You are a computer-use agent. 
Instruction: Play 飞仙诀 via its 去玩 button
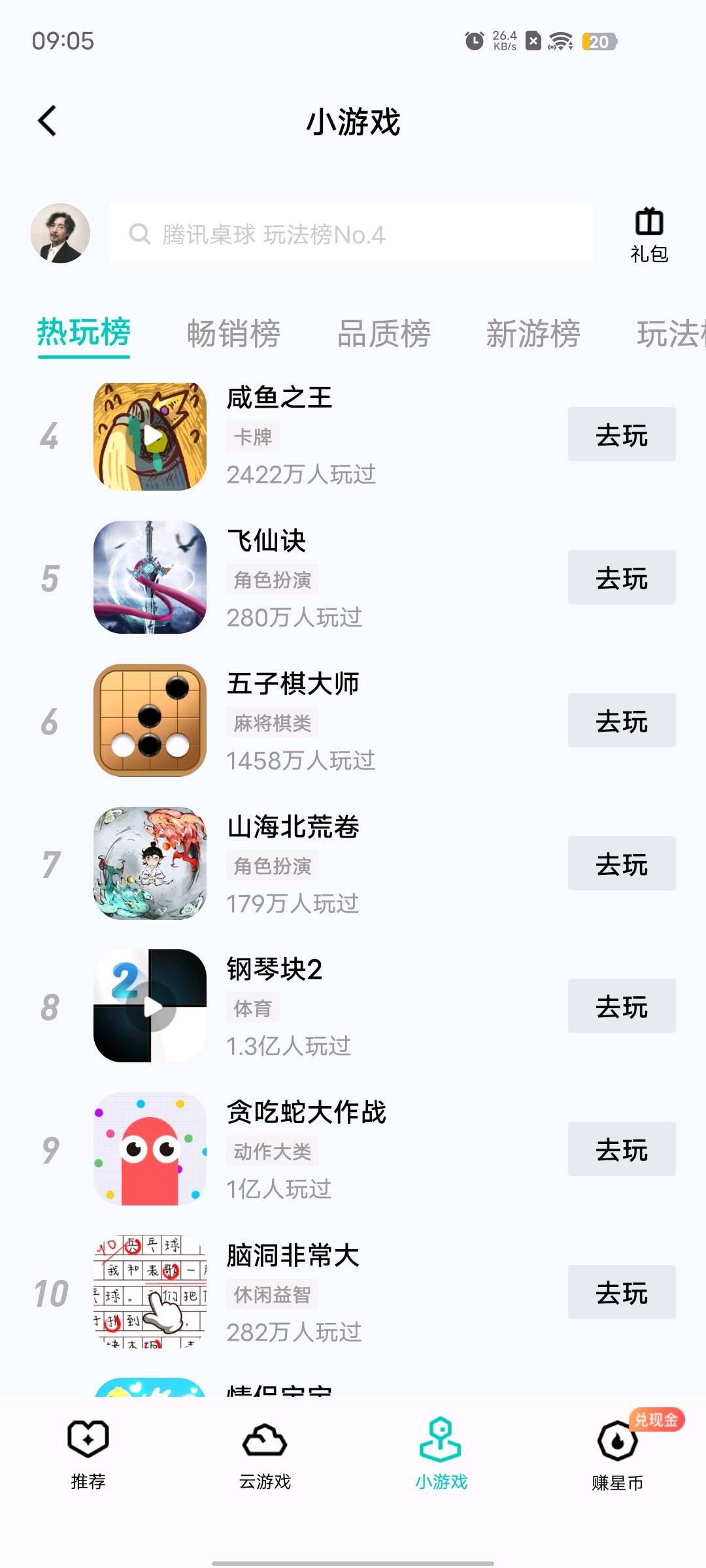pyautogui.click(x=621, y=578)
